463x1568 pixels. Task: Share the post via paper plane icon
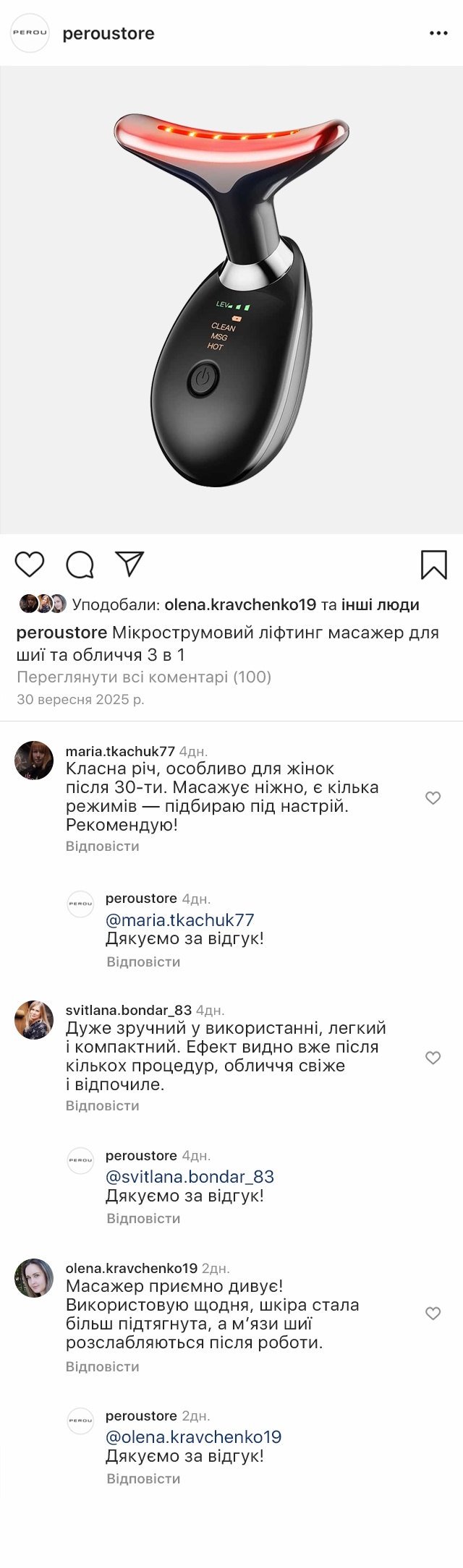pos(129,564)
